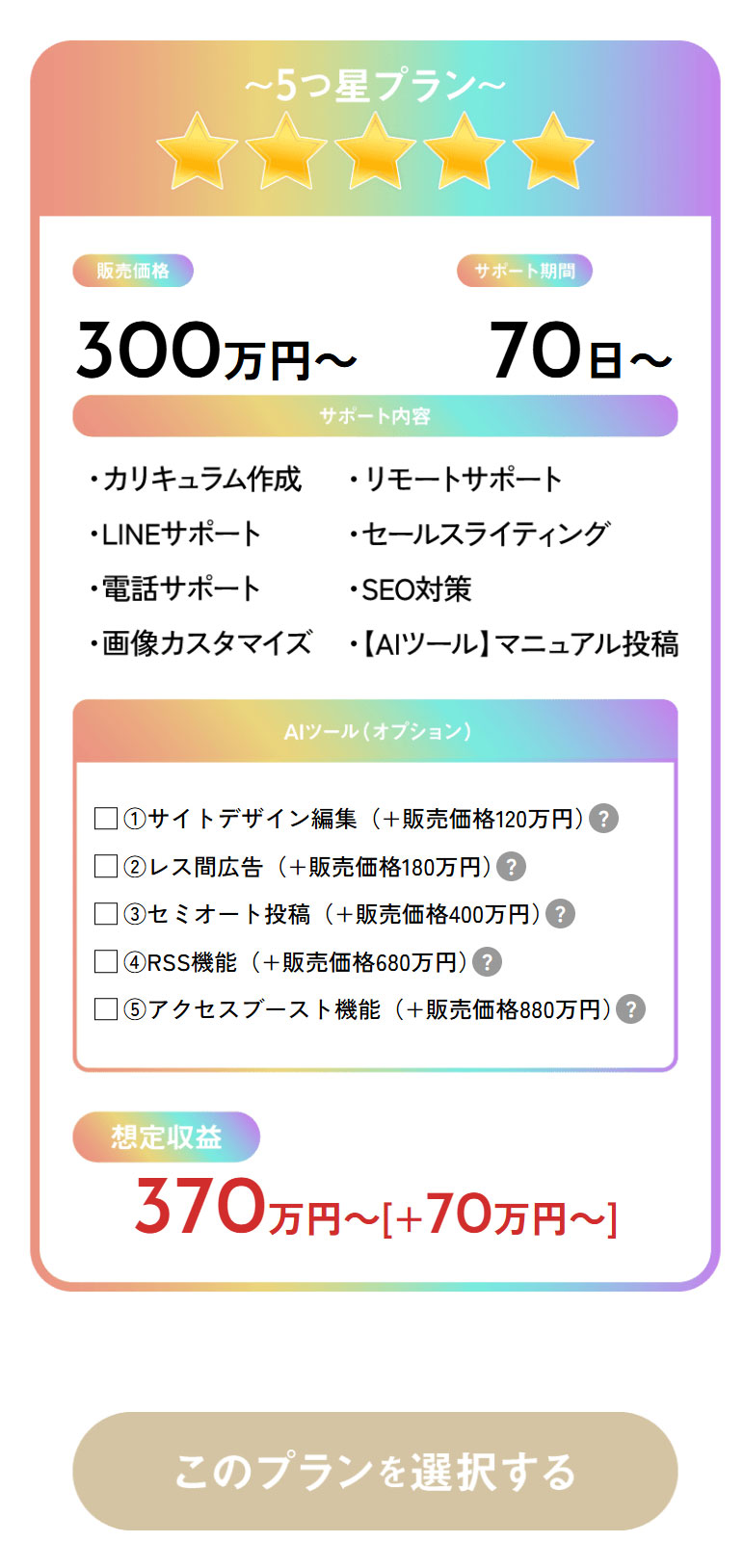Open the help icon beside RSS機能

tap(487, 961)
